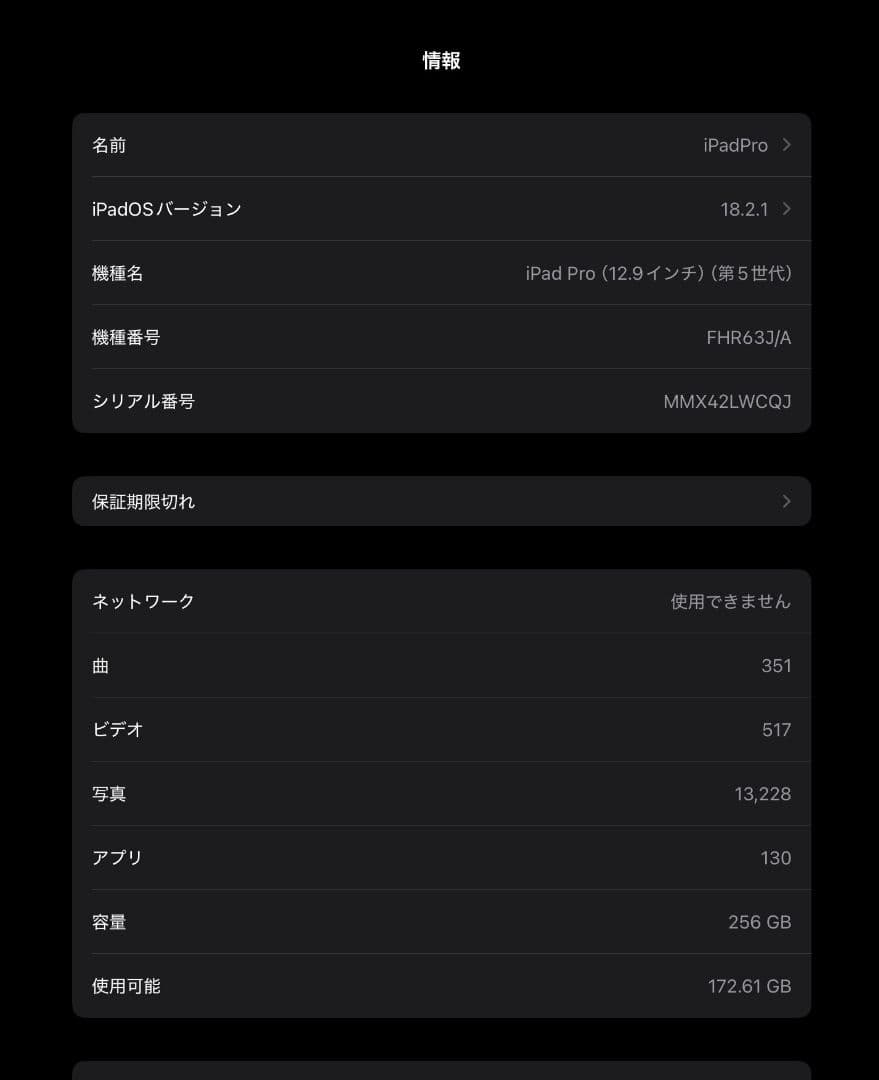Open 保証期限切れ warranty details
Image resolution: width=879 pixels, height=1080 pixels.
(x=440, y=501)
